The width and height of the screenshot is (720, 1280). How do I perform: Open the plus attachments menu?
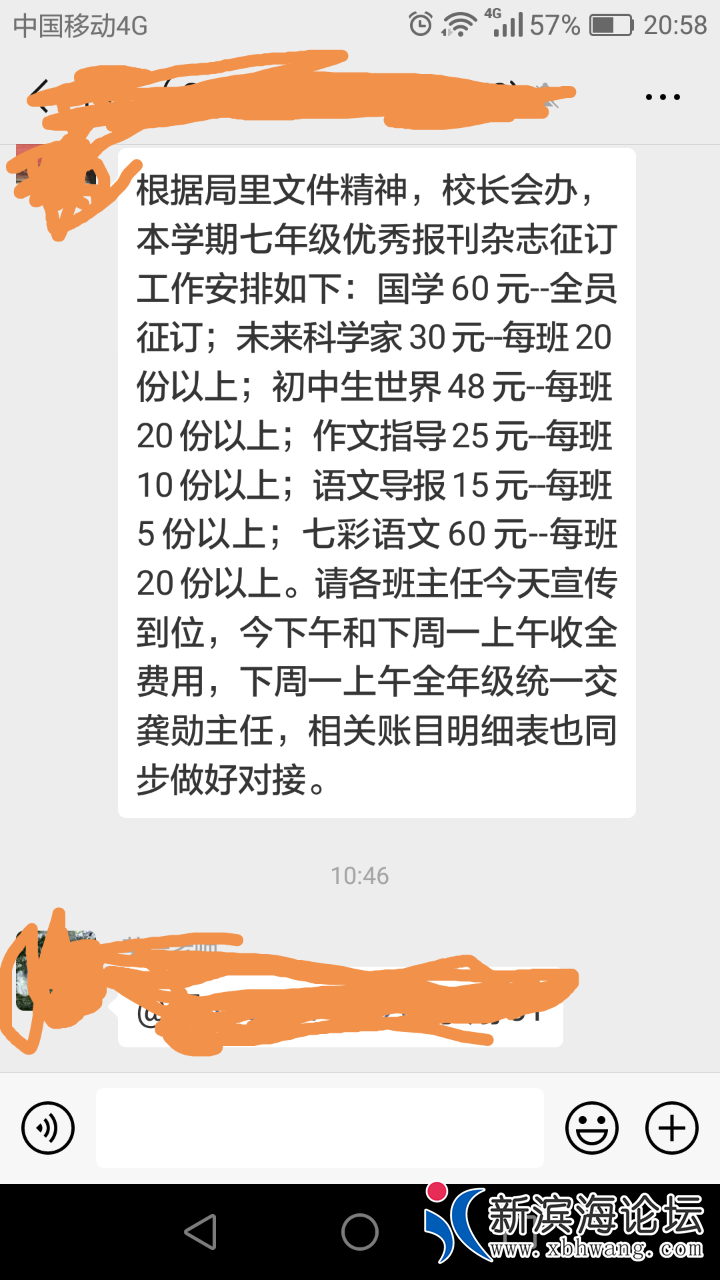pyautogui.click(x=671, y=1128)
